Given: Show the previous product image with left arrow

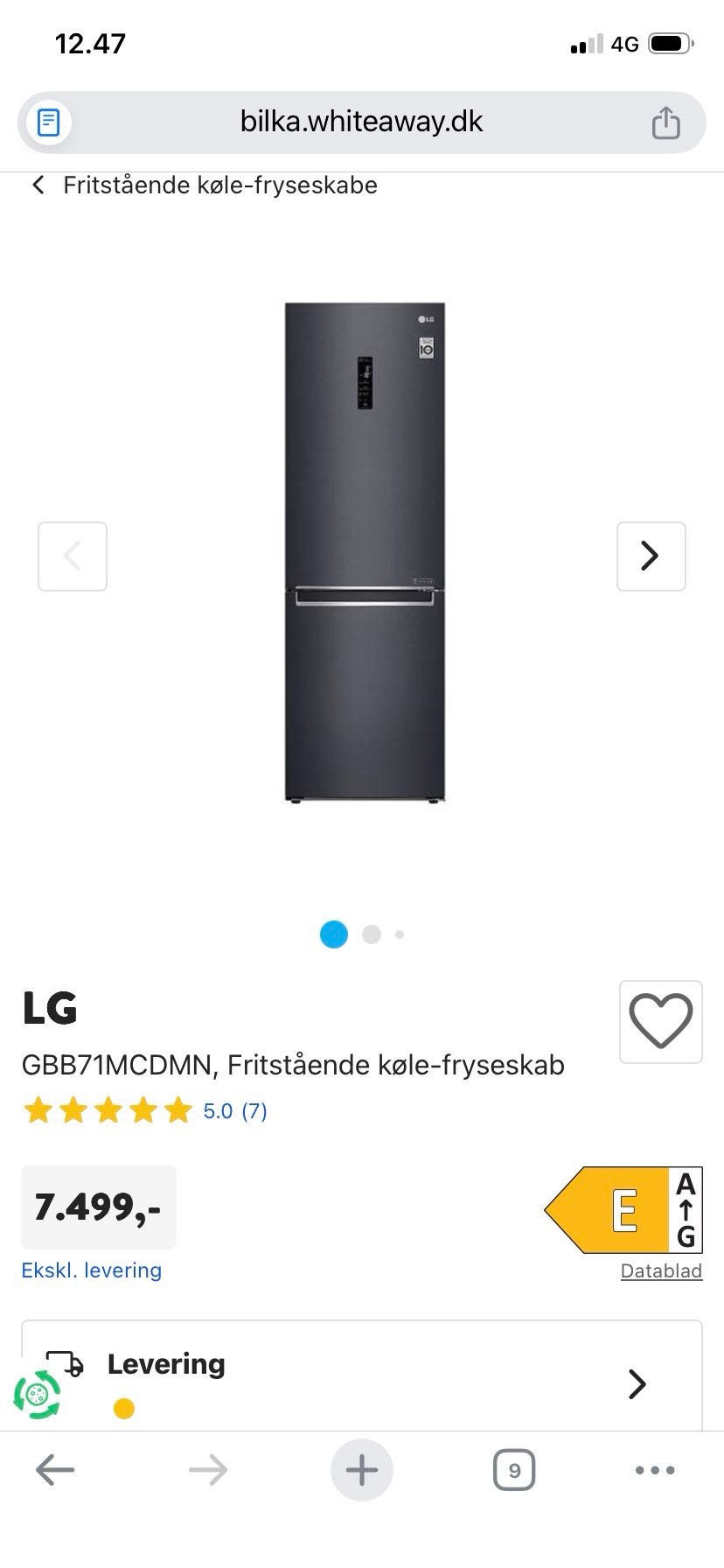Looking at the screenshot, I should pos(73,556).
